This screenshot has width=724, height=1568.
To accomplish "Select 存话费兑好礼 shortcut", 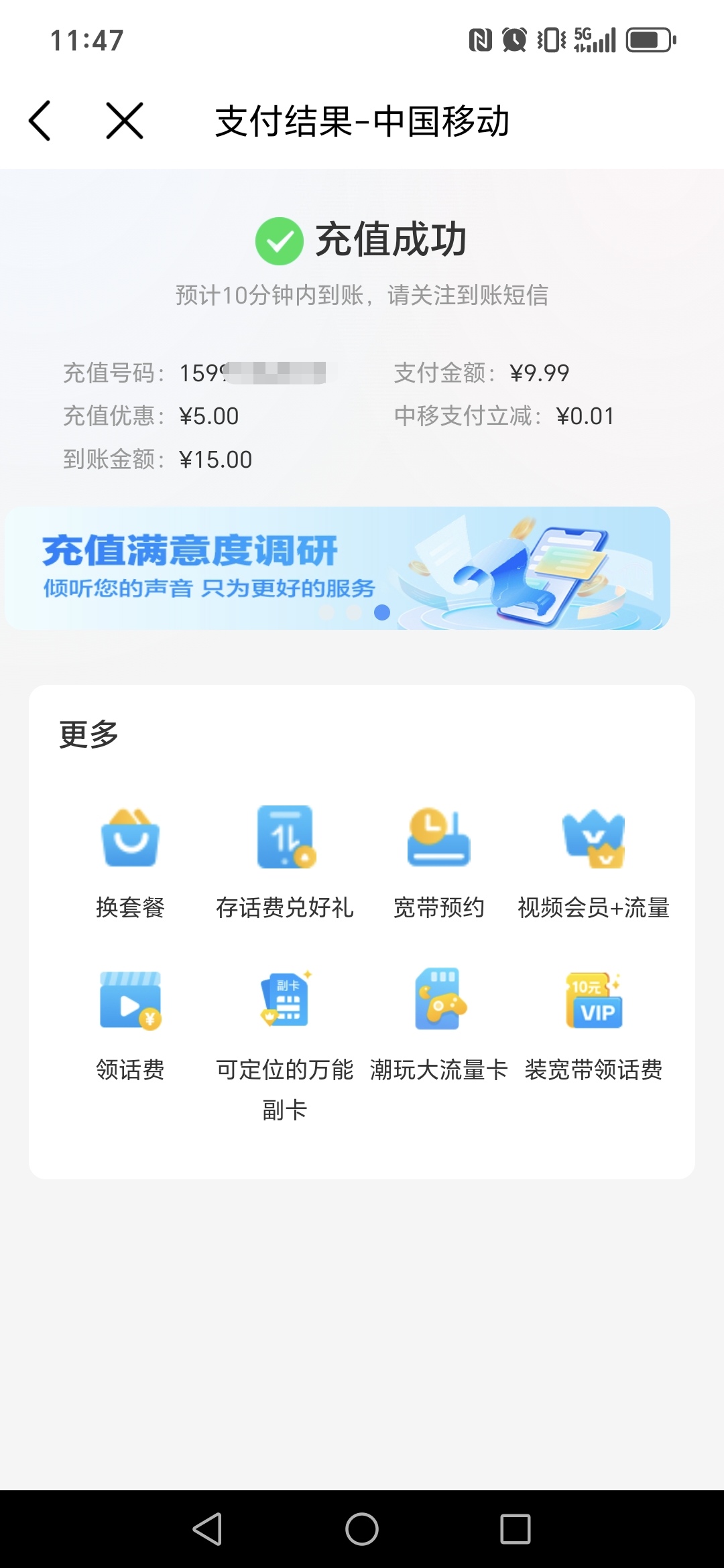I will click(x=285, y=862).
